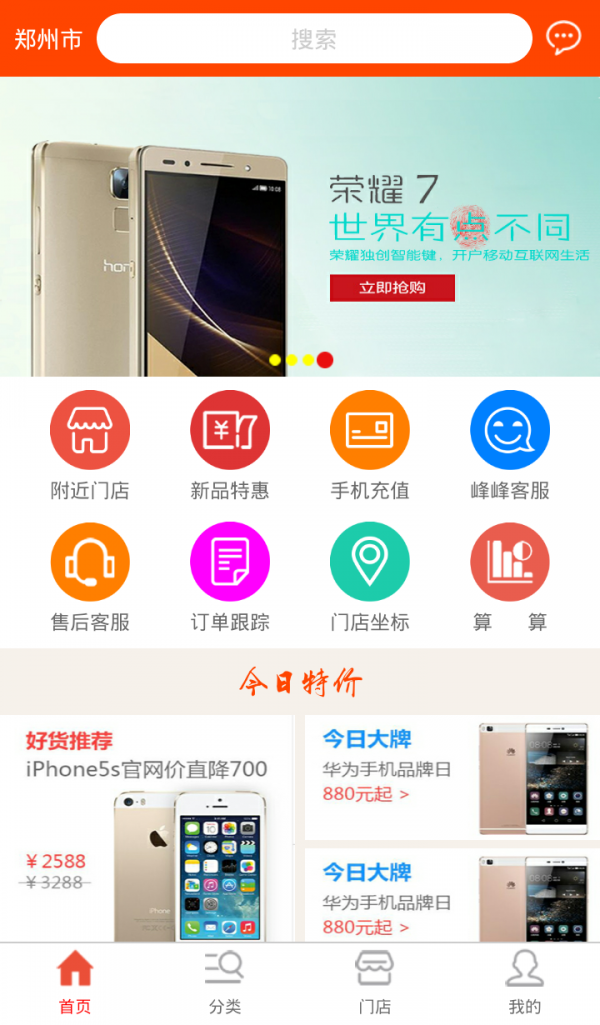View the 好货推荐 iPhone5s deal card

point(147,828)
